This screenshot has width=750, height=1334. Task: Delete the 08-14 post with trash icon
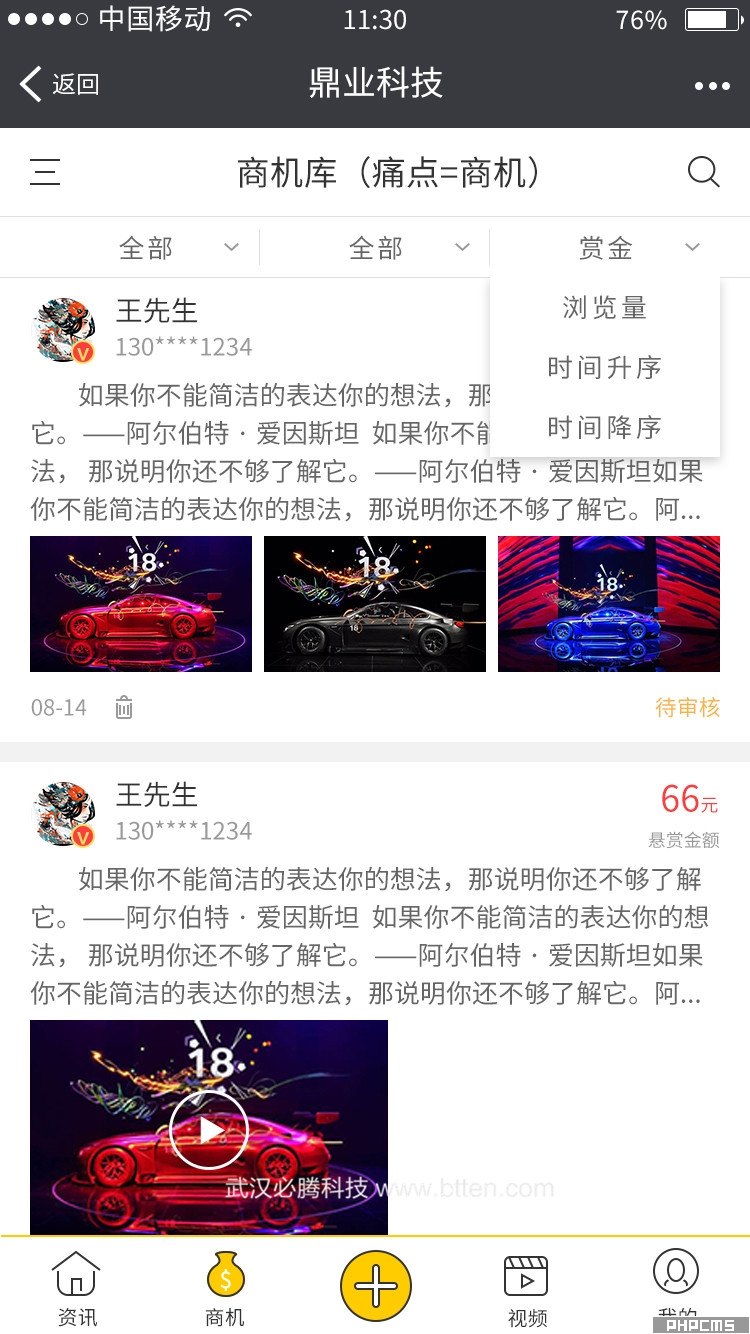pyautogui.click(x=124, y=708)
